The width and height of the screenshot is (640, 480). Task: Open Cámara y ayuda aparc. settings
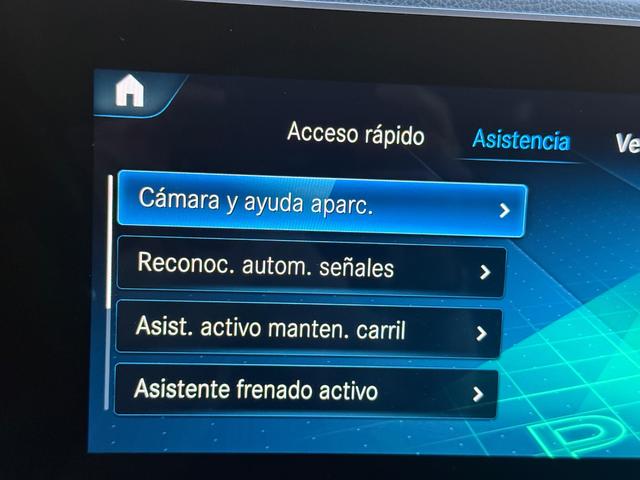click(x=321, y=204)
